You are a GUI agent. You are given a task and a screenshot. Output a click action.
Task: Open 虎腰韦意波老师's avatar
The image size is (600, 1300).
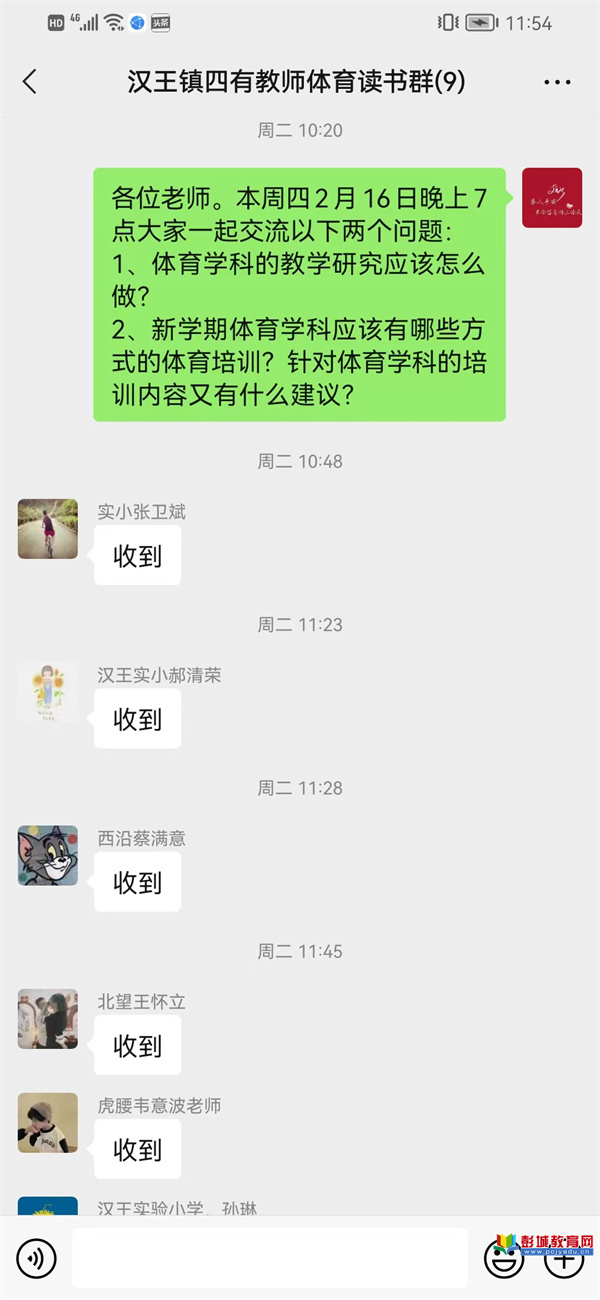click(x=48, y=1122)
